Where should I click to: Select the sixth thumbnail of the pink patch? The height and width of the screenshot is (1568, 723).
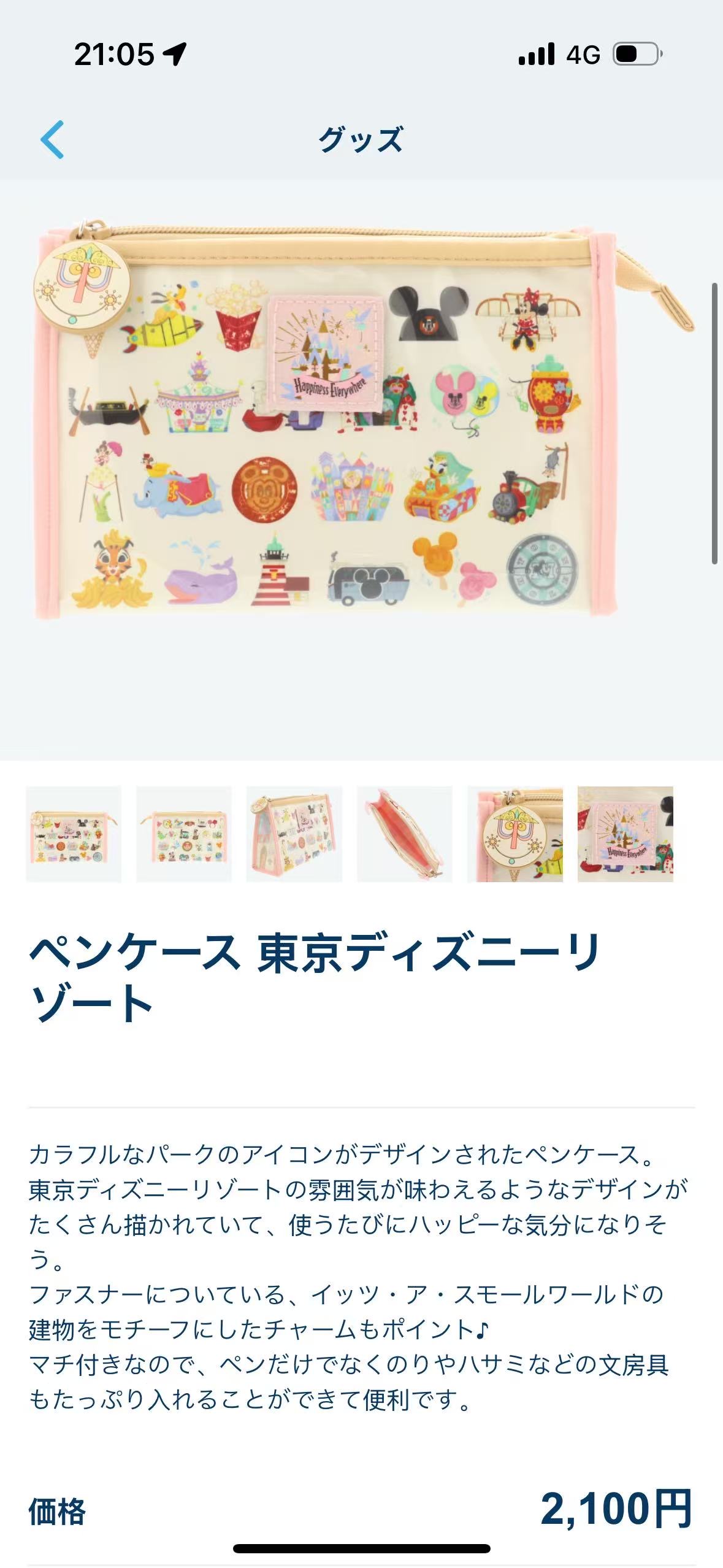[x=625, y=834]
